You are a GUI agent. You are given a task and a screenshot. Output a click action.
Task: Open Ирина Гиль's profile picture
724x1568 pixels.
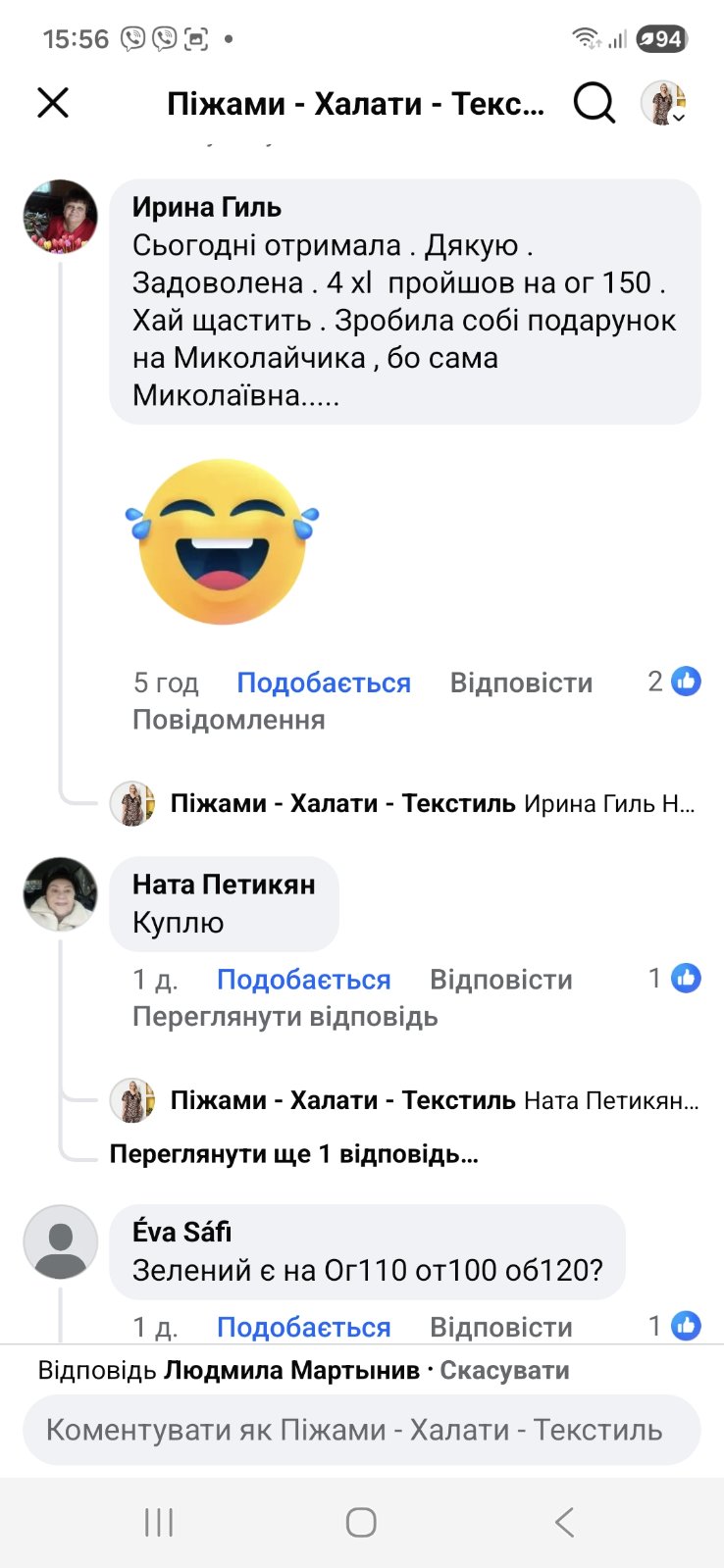tap(61, 217)
